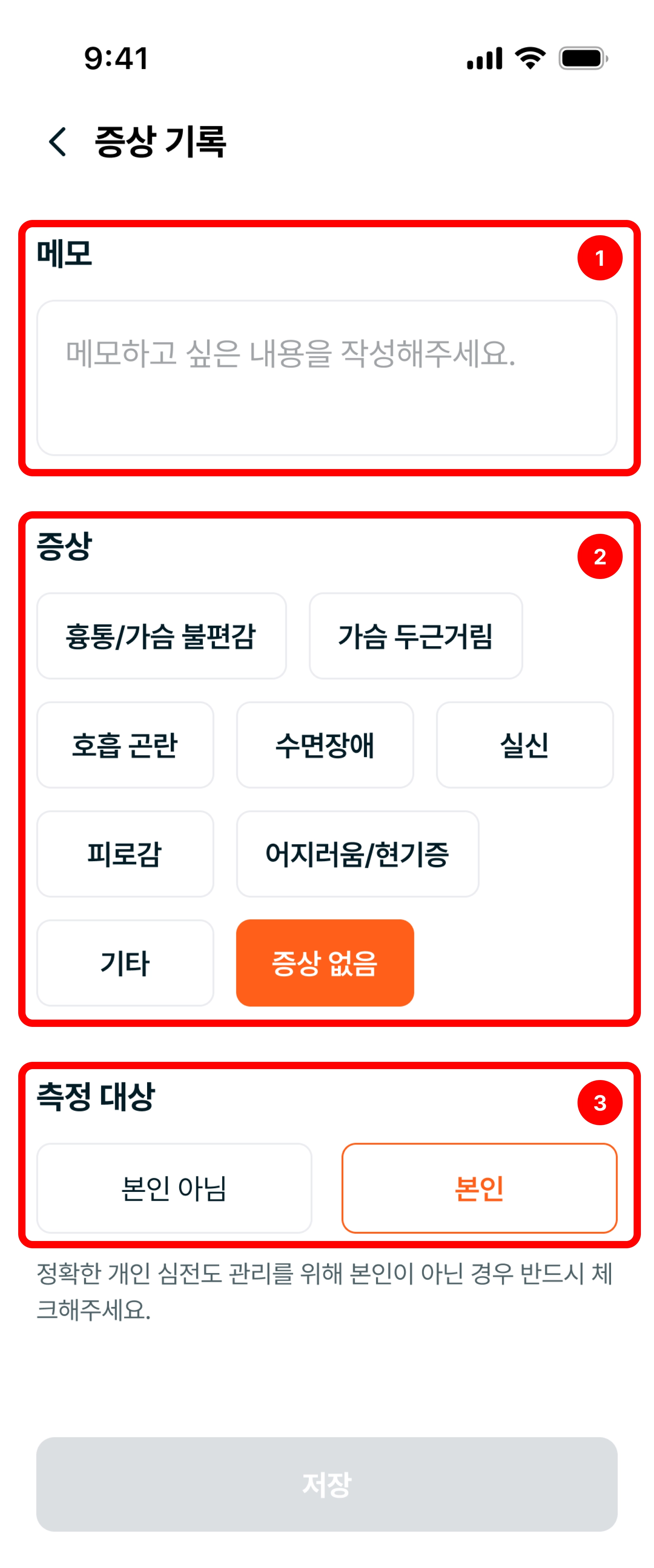The image size is (654, 1568).
Task: Go back from the 증상 기록 screen
Action: pos(58,142)
